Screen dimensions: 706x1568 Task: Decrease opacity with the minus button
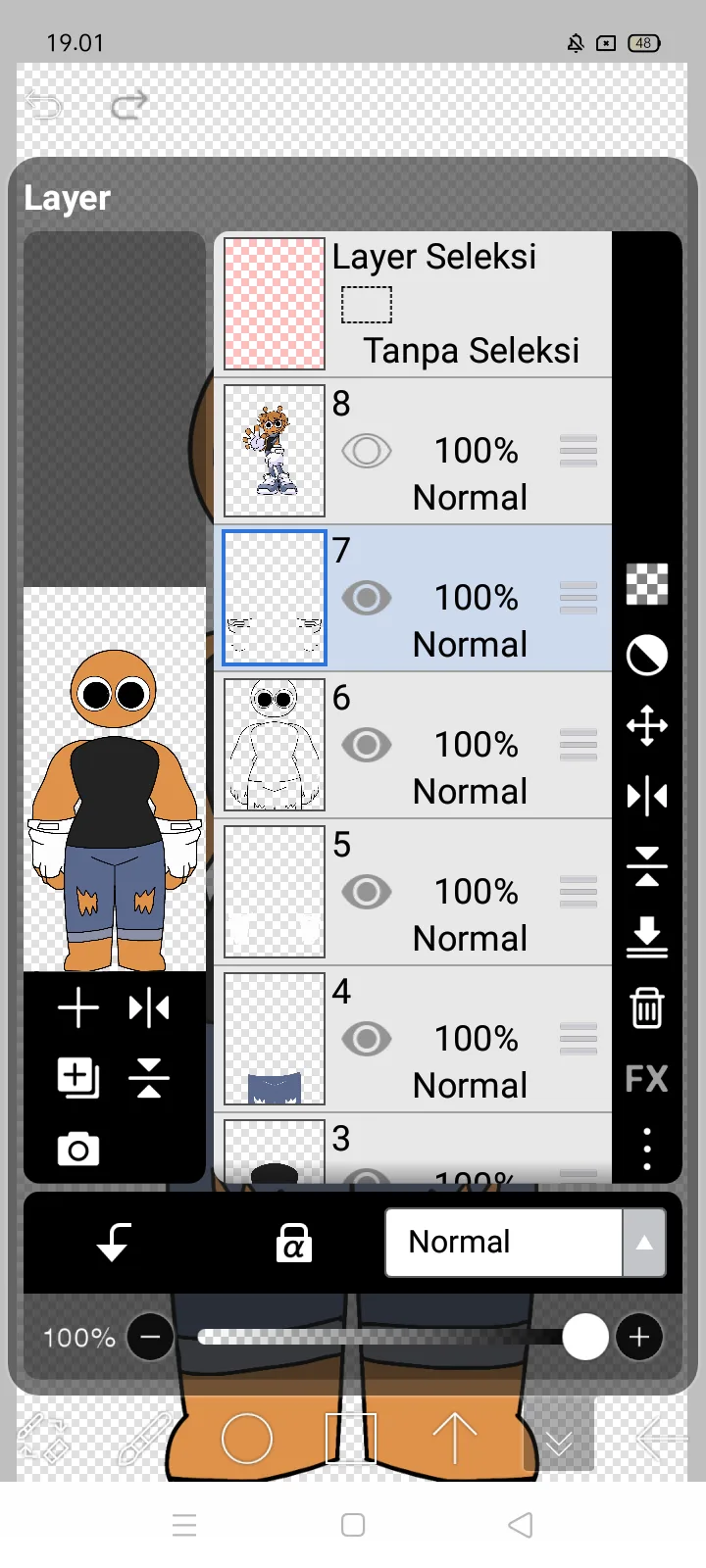coord(150,1337)
